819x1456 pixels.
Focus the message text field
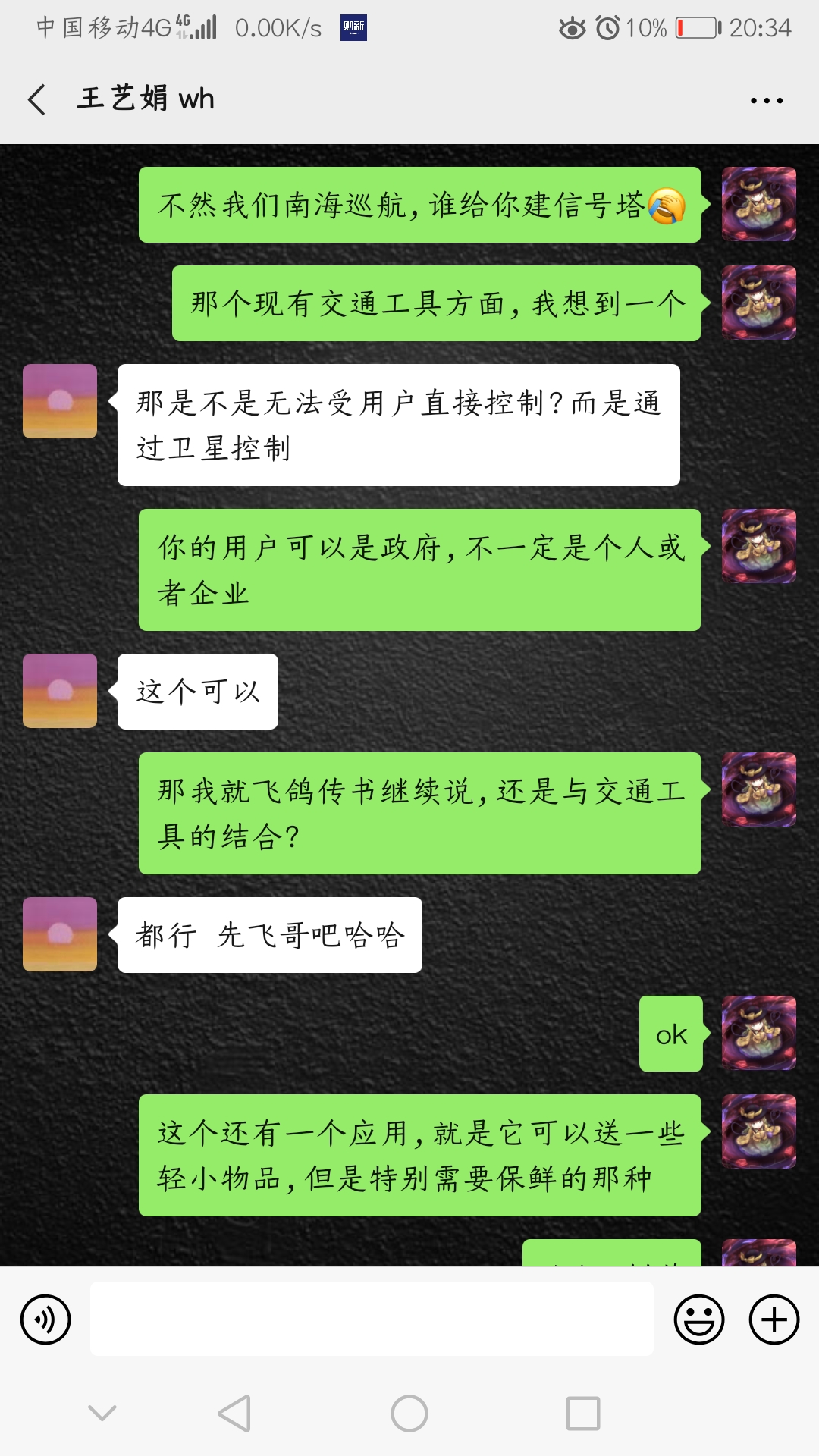(x=372, y=1319)
